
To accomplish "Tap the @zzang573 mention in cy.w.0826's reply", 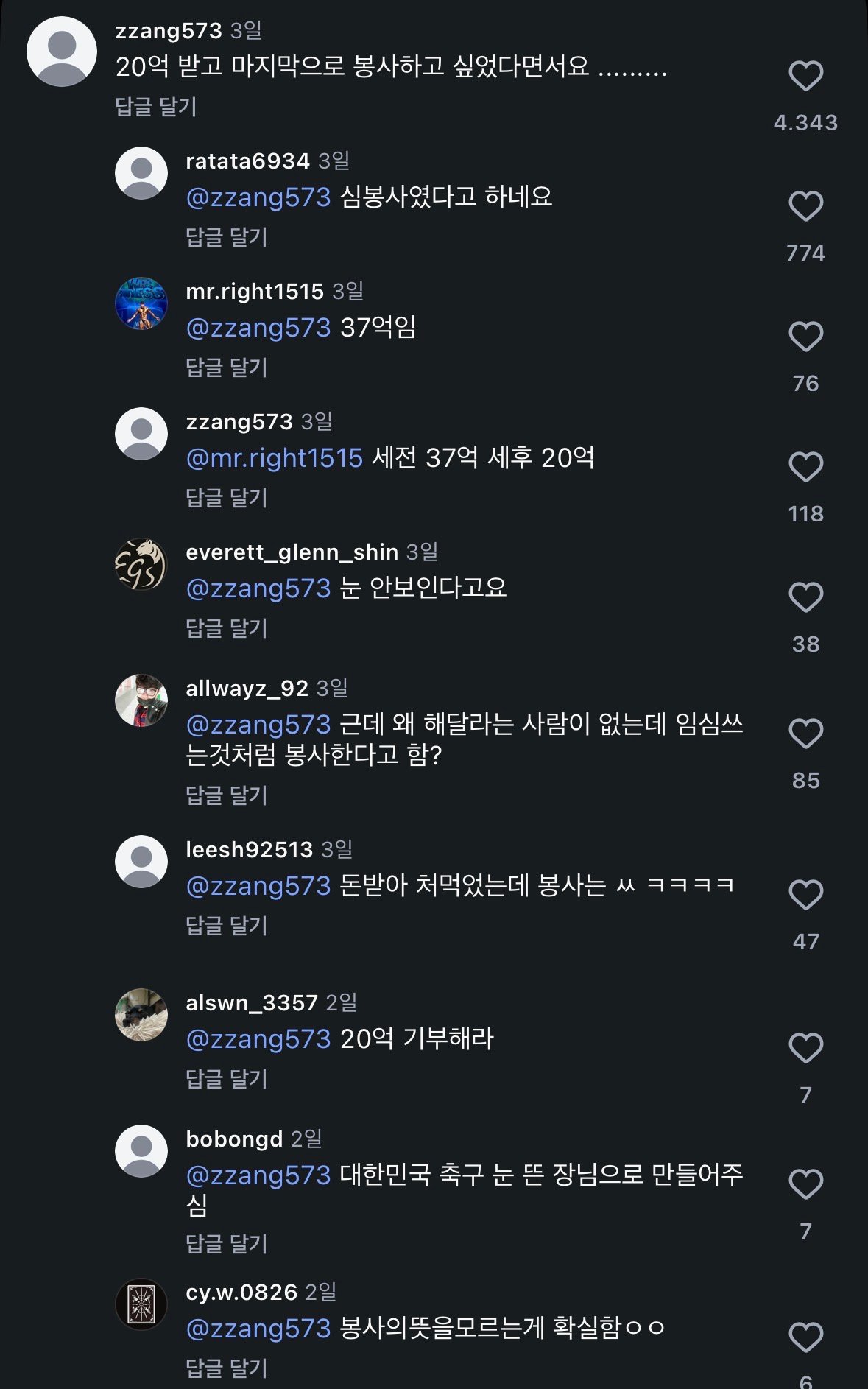I will point(258,1328).
